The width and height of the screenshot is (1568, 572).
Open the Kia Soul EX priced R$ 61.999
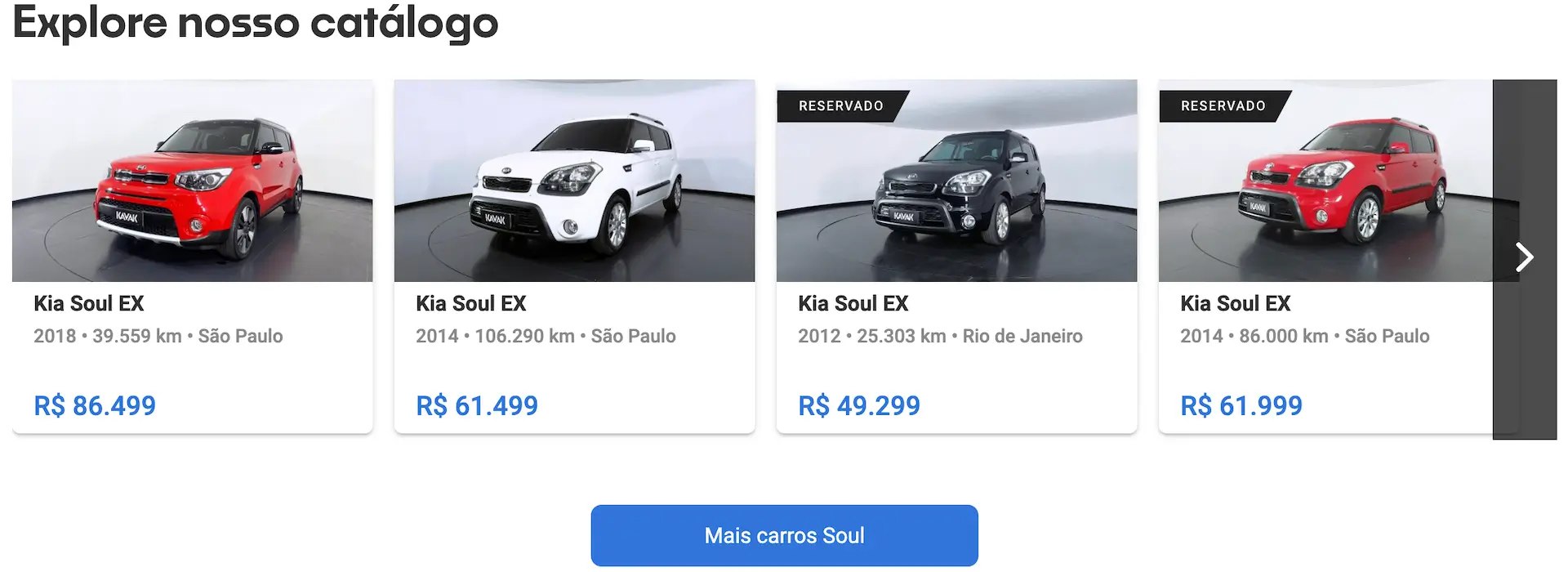tap(1325, 256)
